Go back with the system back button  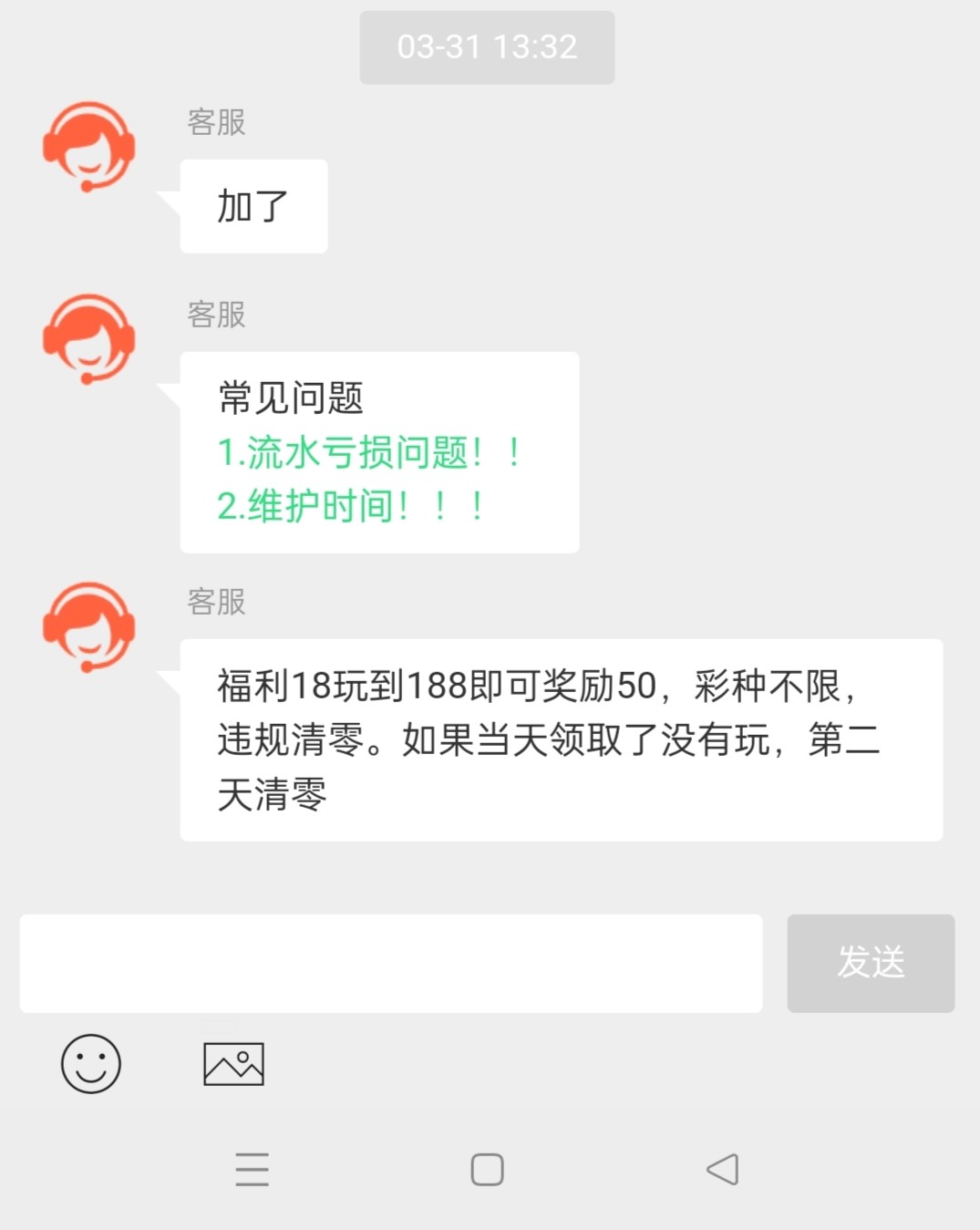point(723,1169)
